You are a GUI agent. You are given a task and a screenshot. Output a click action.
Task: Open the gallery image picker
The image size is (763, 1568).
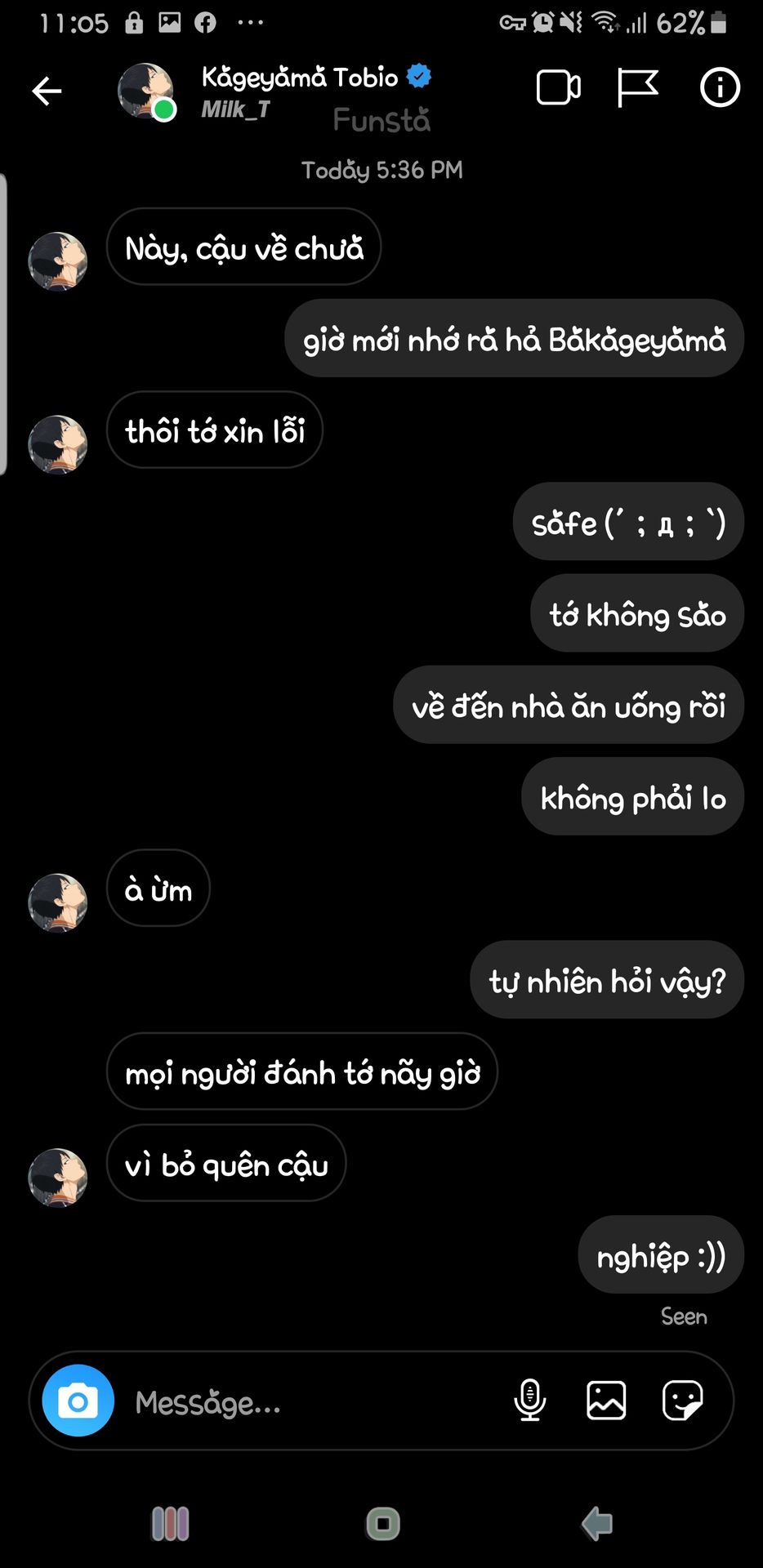pos(606,1401)
